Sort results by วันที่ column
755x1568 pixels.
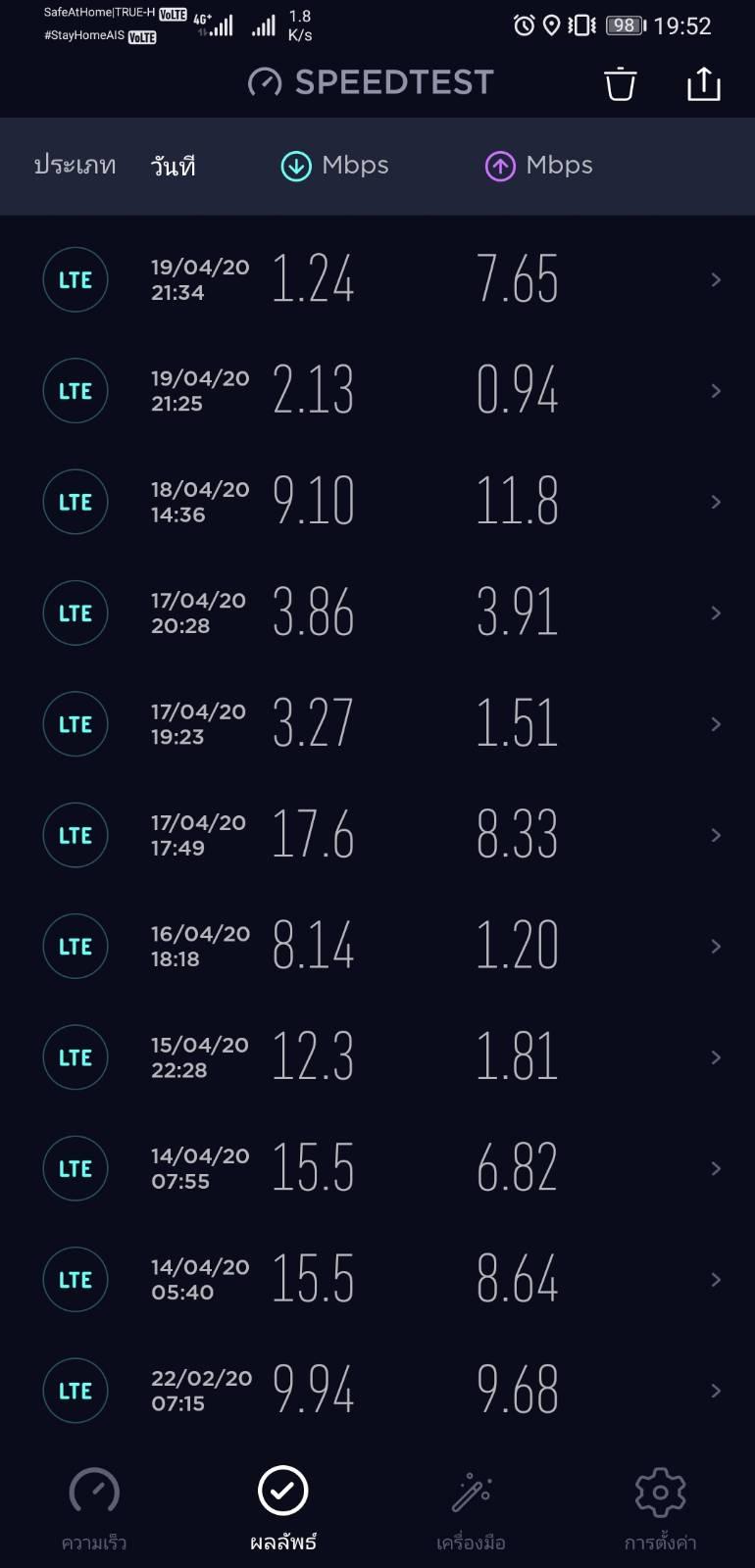[174, 166]
